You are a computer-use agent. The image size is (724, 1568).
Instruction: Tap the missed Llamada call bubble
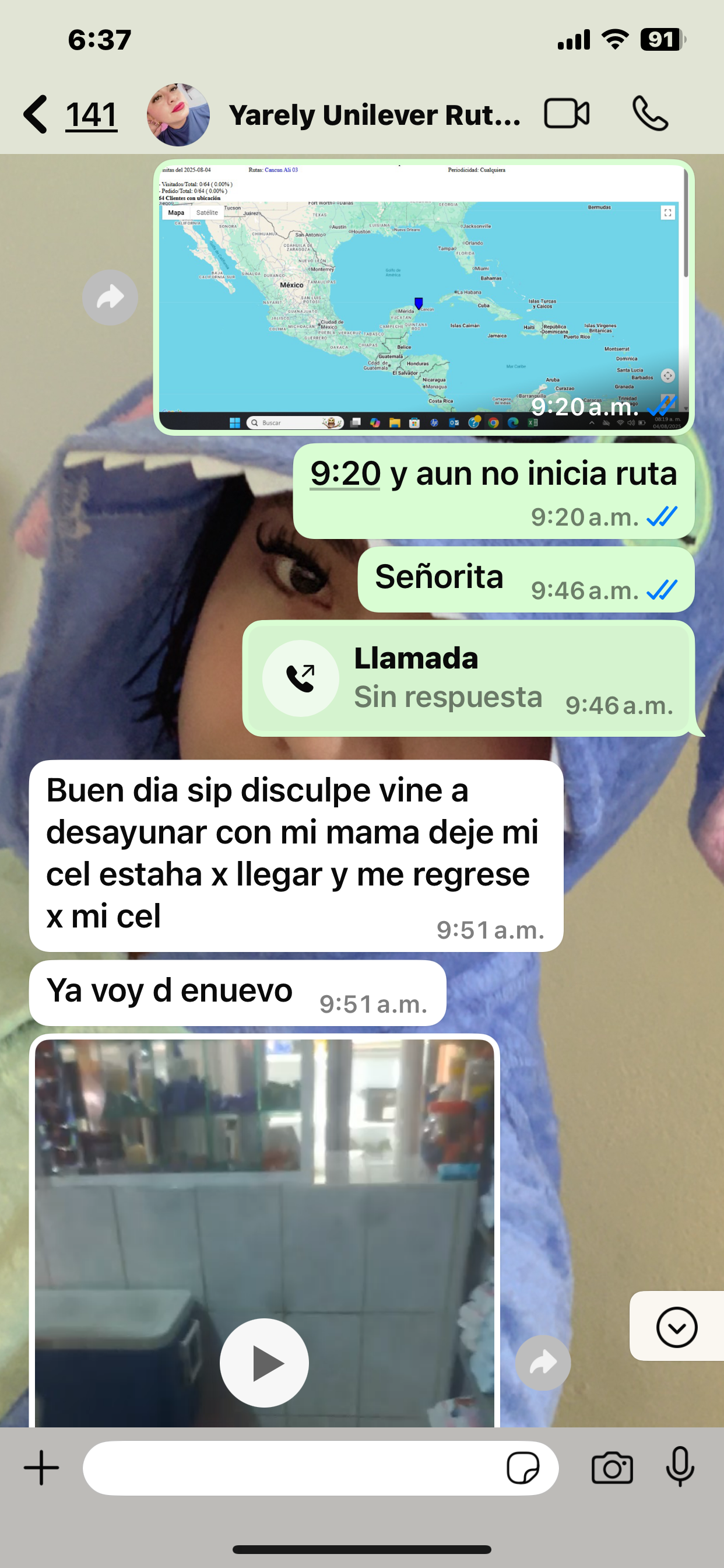pyautogui.click(x=468, y=678)
